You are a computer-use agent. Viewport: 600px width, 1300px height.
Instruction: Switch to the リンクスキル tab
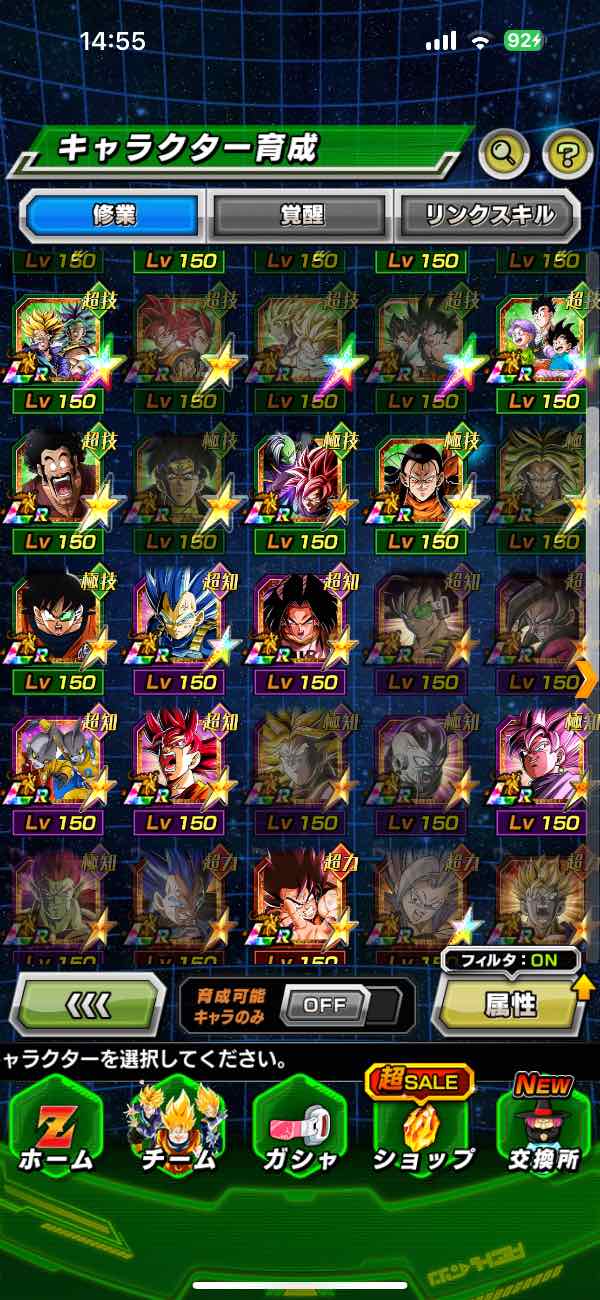[487, 215]
